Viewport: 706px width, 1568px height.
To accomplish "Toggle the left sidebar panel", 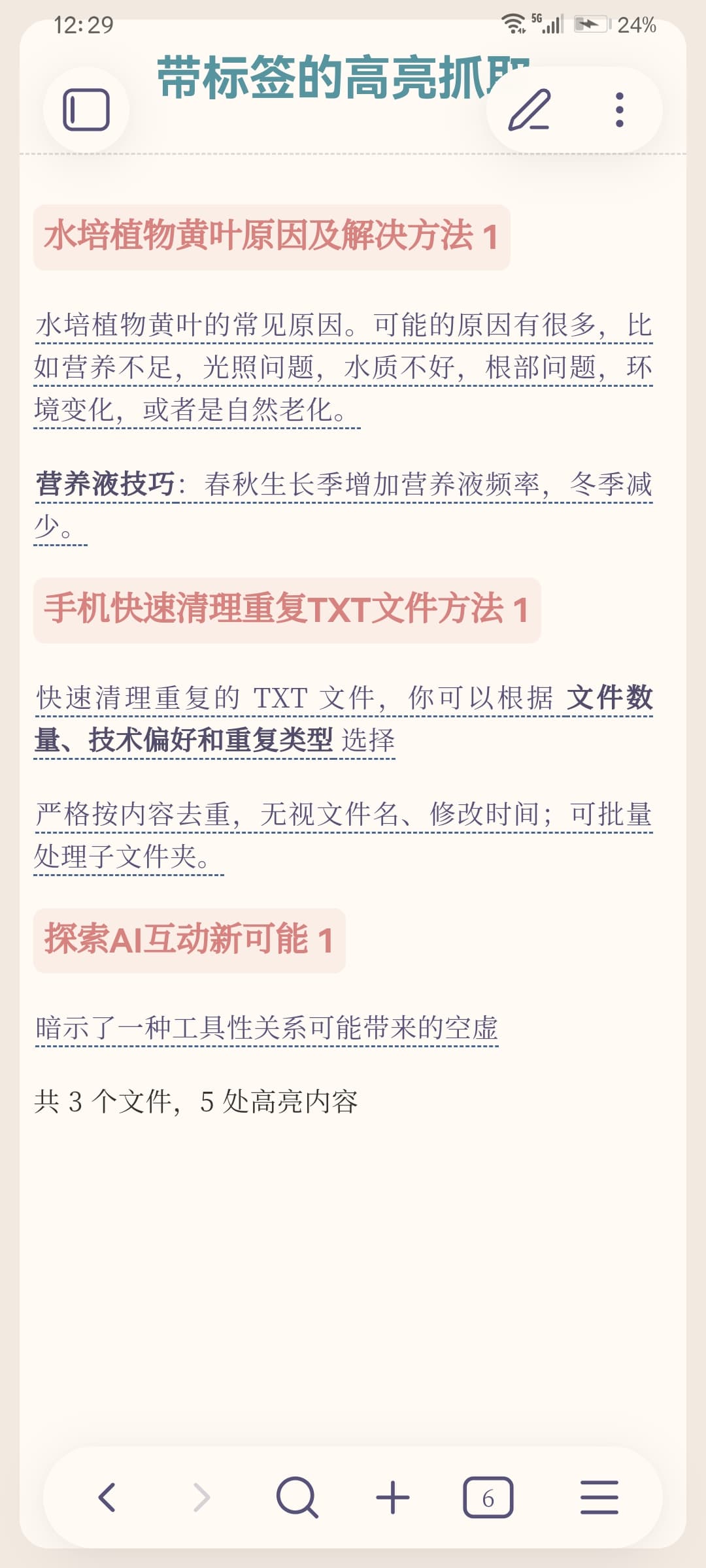I will click(86, 110).
